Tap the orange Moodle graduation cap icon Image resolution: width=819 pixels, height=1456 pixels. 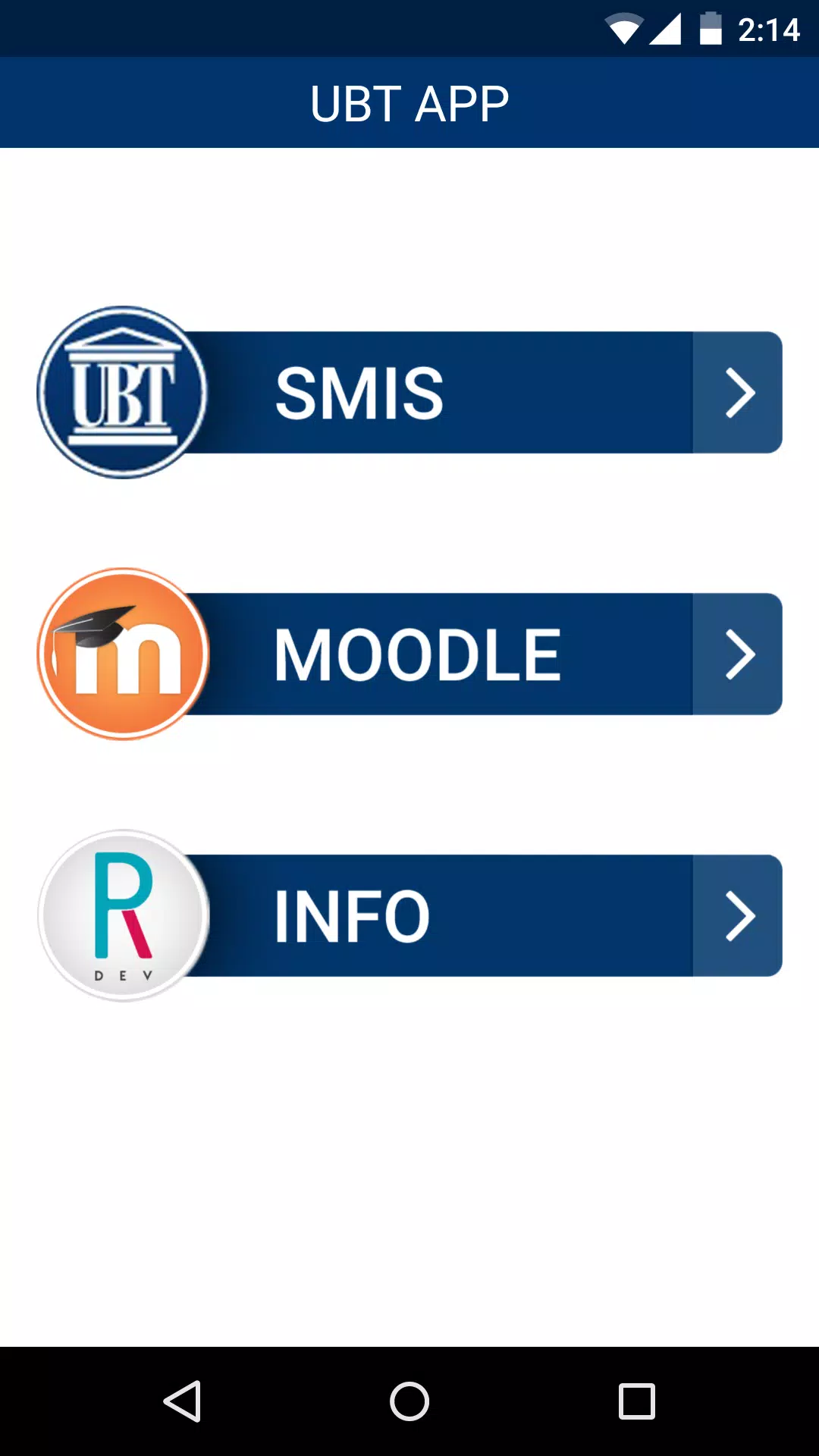121,652
